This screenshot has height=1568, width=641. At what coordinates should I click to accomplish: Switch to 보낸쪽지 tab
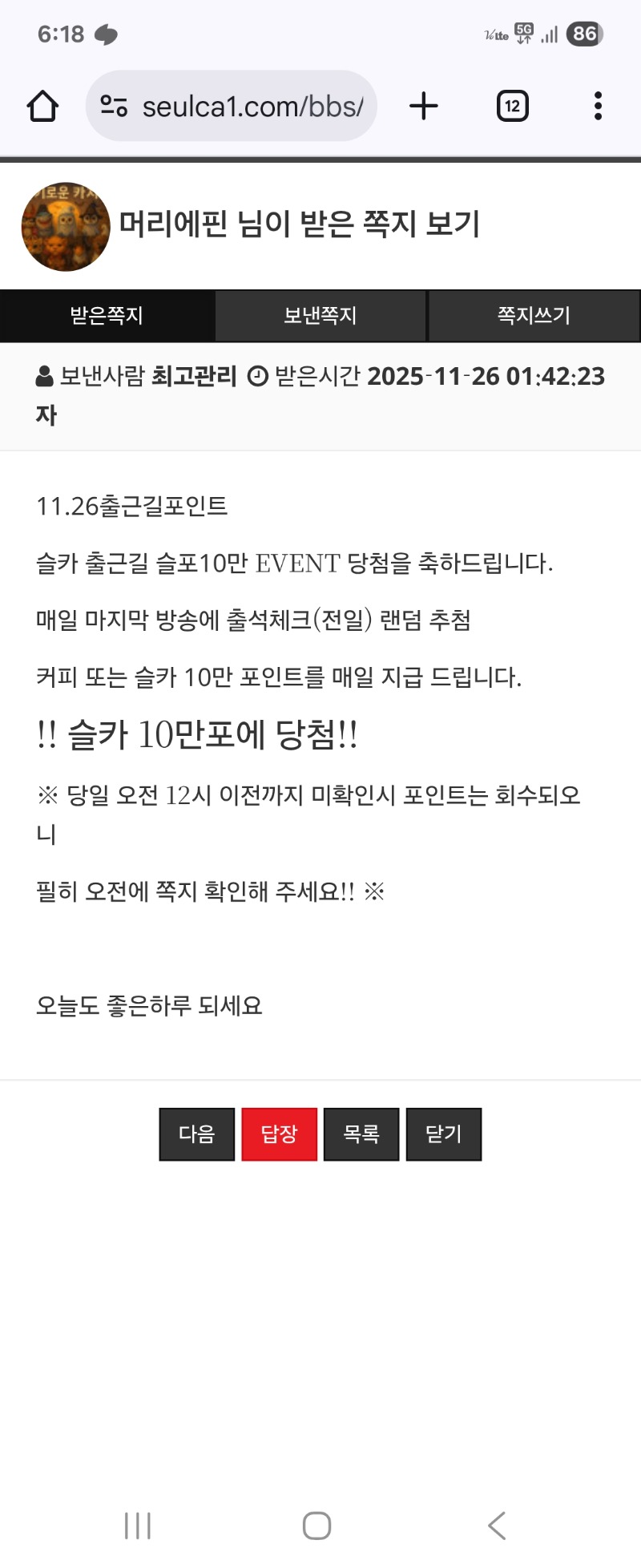pyautogui.click(x=320, y=316)
